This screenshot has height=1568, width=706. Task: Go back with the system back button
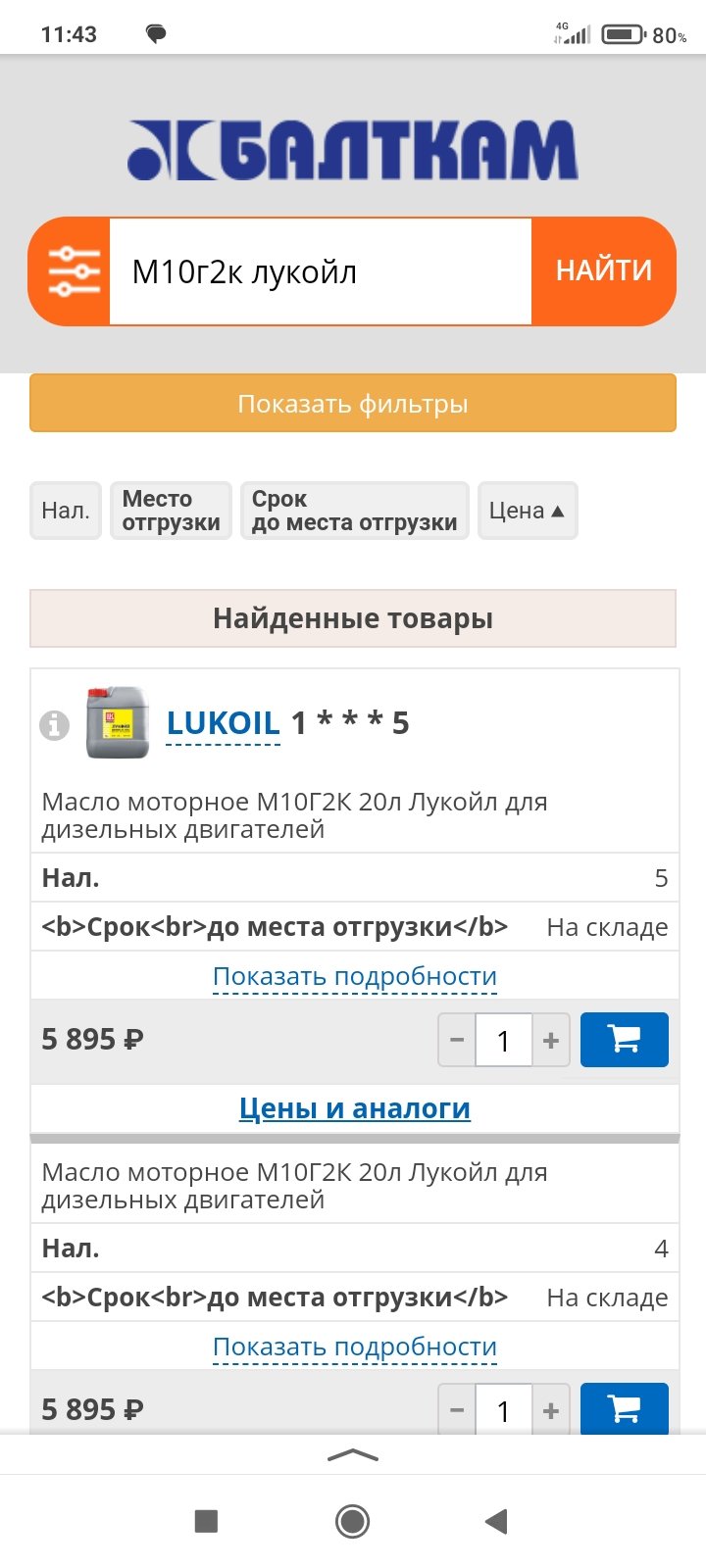click(x=497, y=1521)
